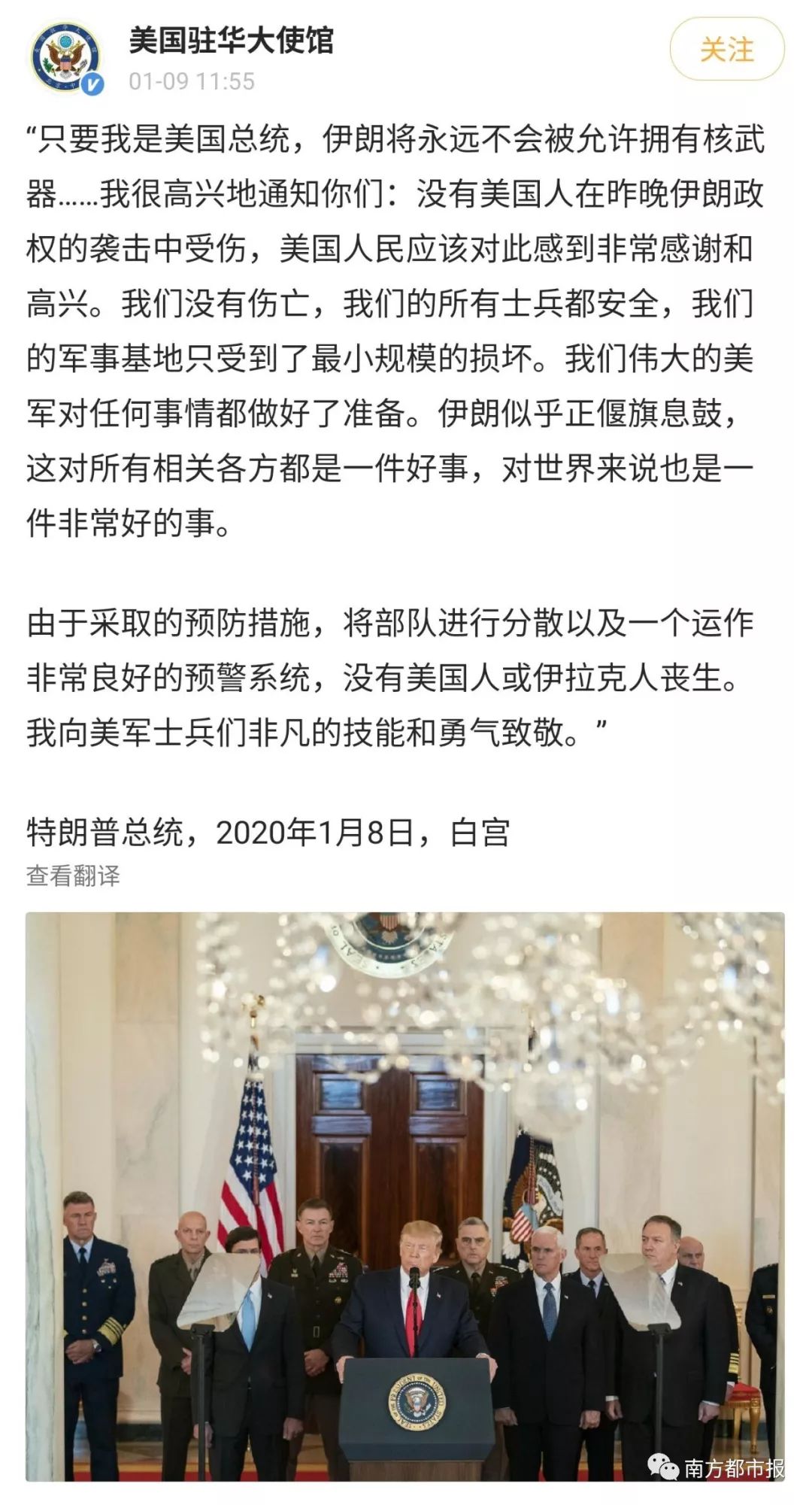Open 美国驻华大使馆 profile avatar
This screenshot has height=1505, width=812.
[x=65, y=58]
